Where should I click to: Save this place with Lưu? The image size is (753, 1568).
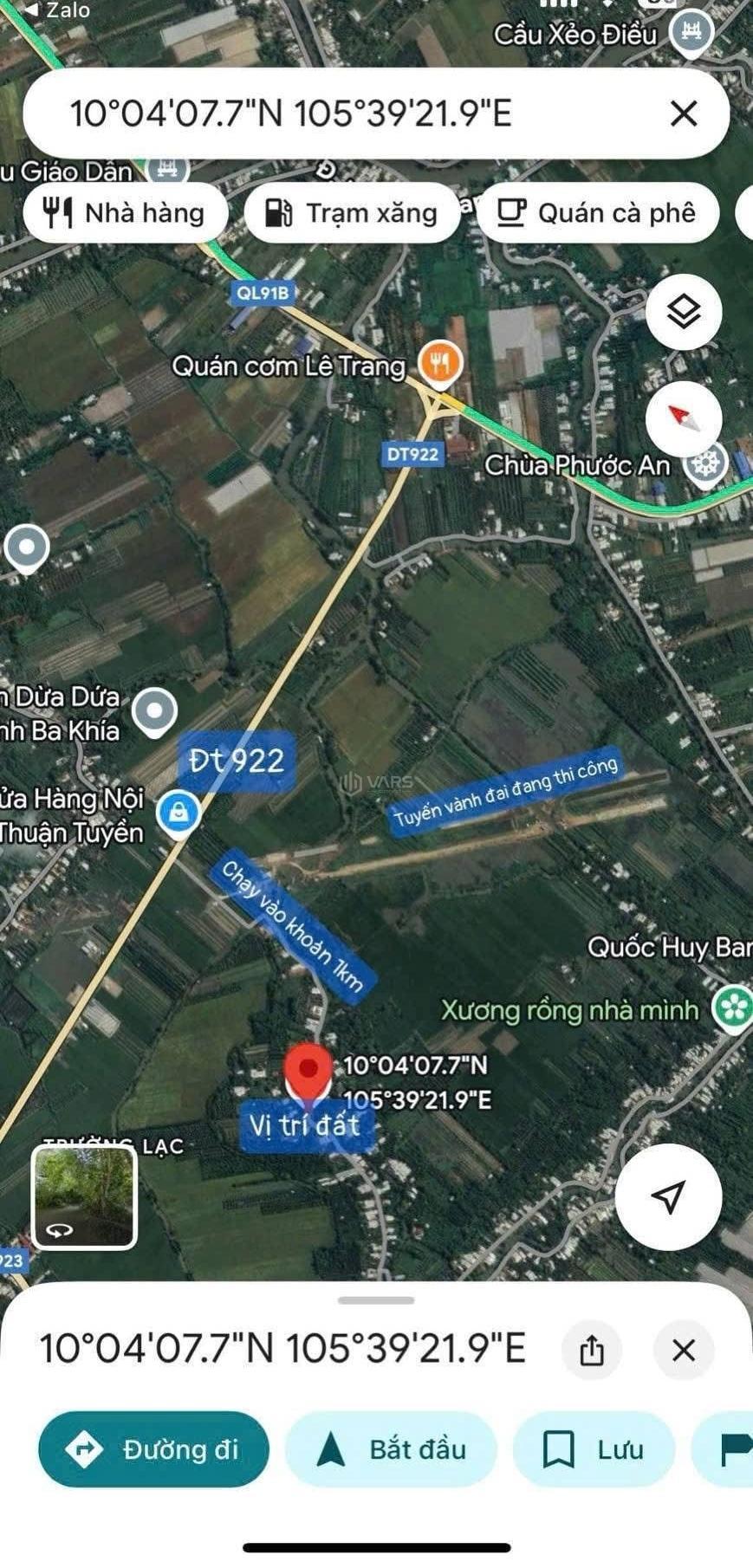point(594,1449)
